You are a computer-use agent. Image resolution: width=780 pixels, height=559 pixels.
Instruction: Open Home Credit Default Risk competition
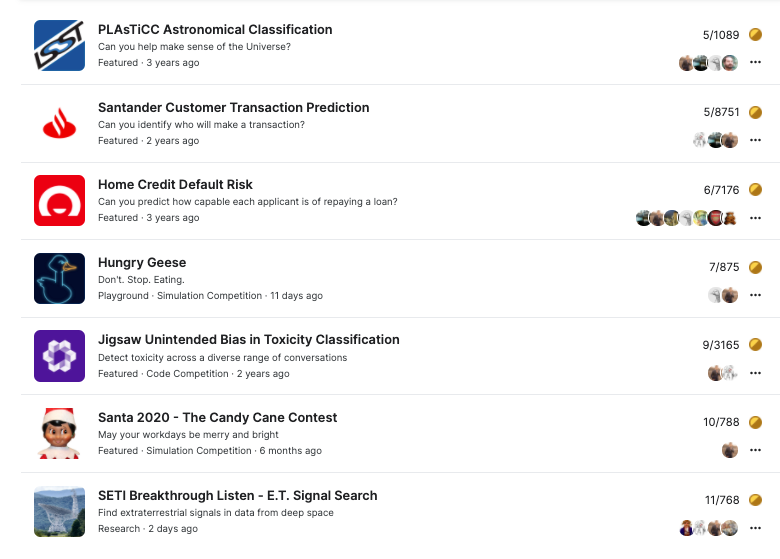point(175,184)
